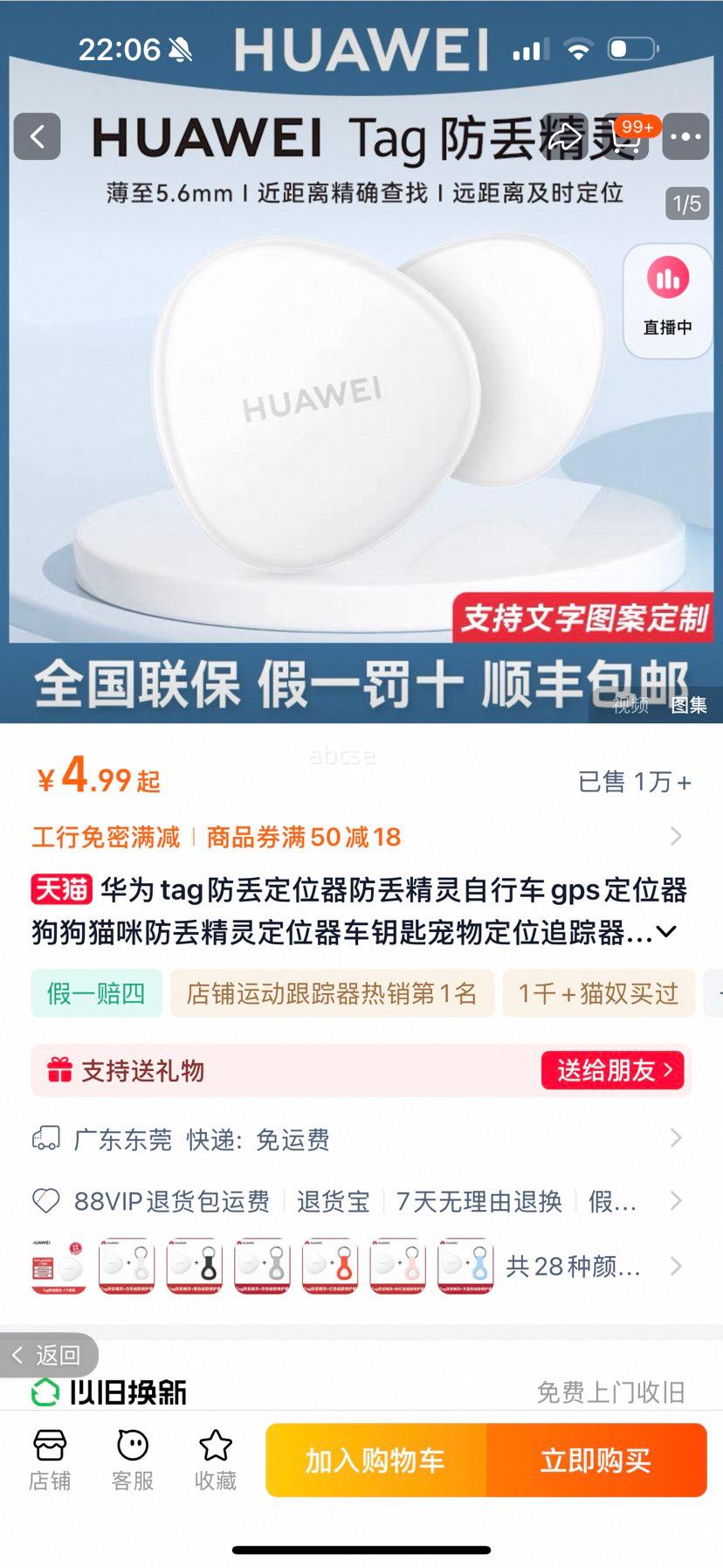The image size is (723, 1568).
Task: Tap the 加入购物车 add to cart button
Action: click(x=374, y=1461)
